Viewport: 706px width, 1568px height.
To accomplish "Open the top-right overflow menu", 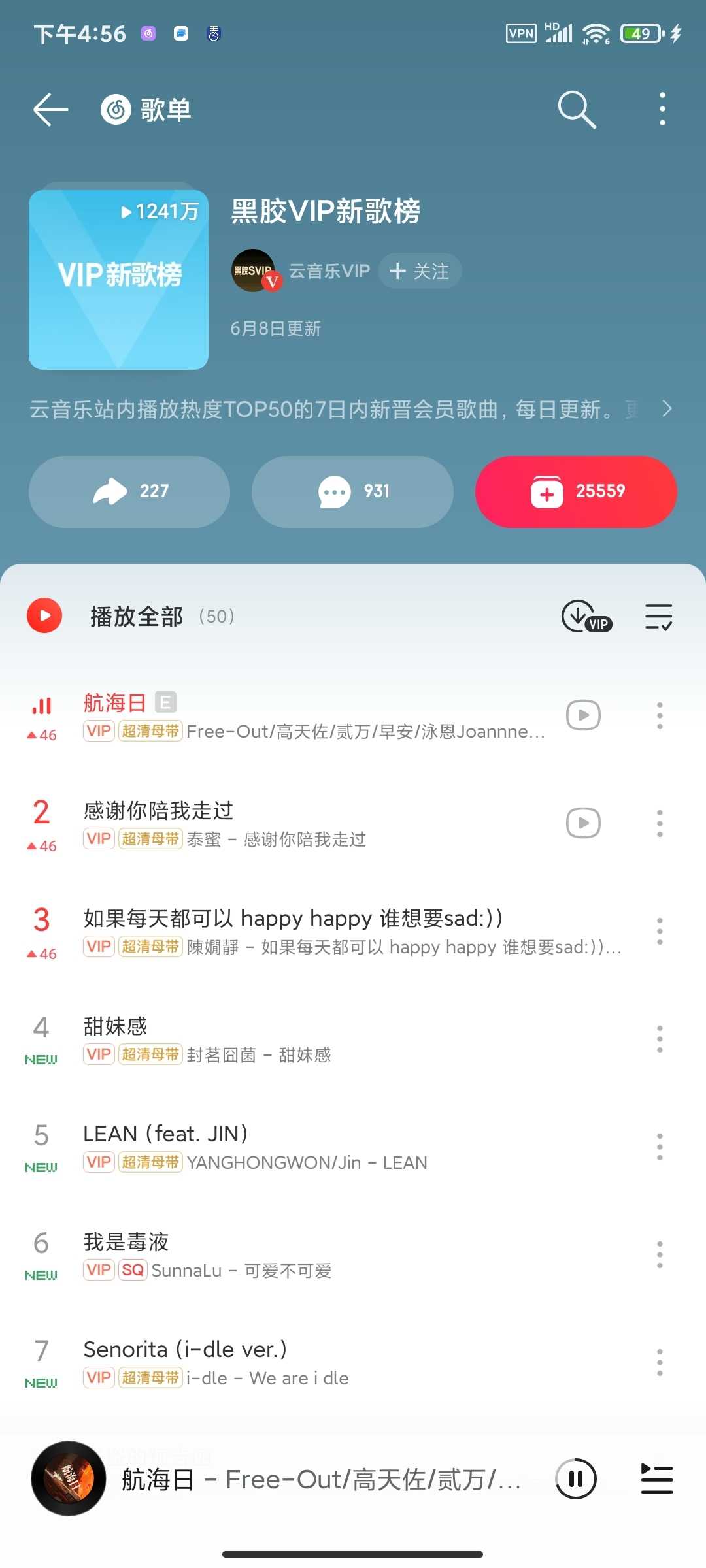I will coord(662,109).
